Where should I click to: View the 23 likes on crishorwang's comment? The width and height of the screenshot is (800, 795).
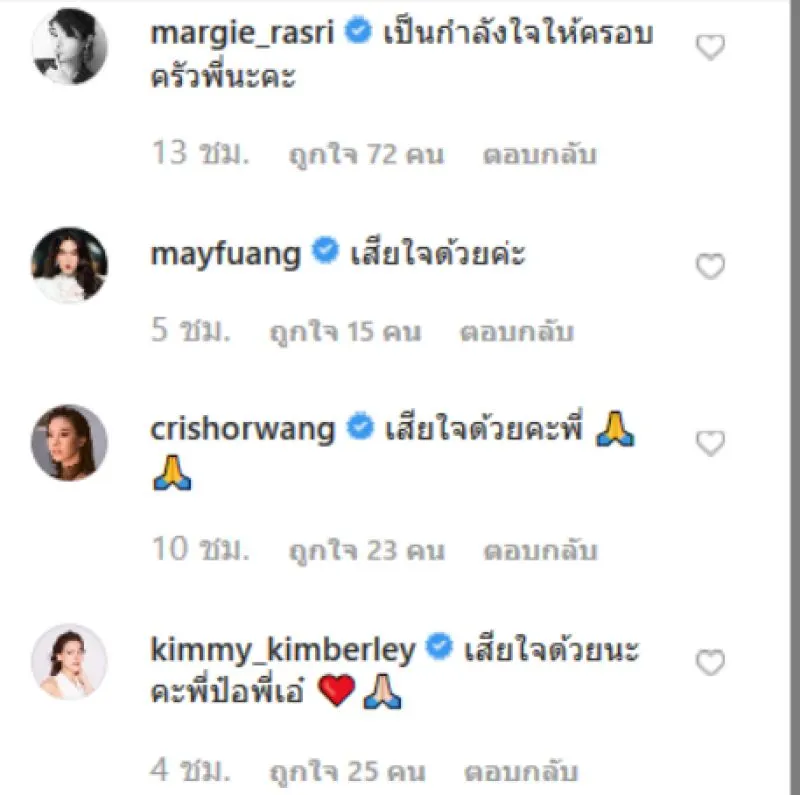tap(367, 550)
